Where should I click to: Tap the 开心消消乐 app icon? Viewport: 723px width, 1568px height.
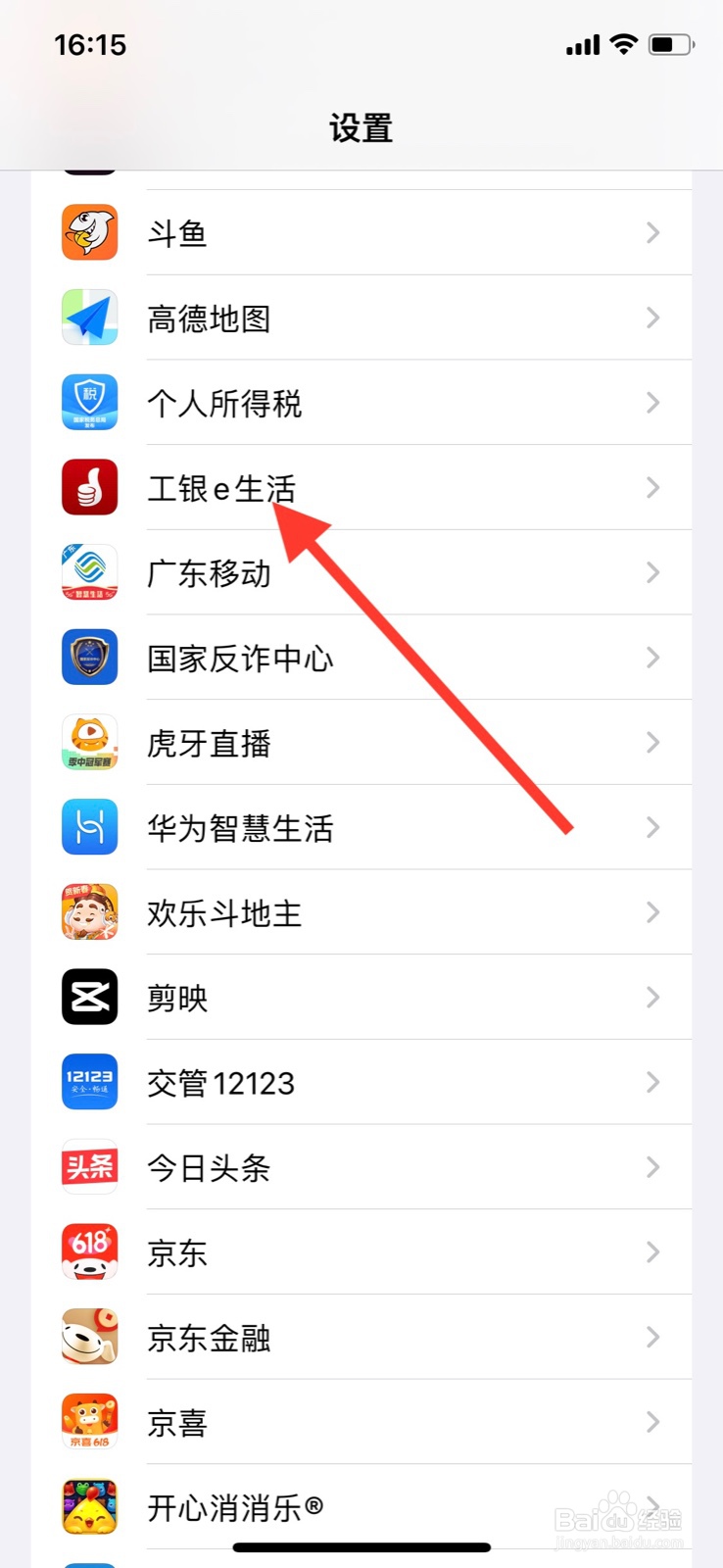point(89,1507)
